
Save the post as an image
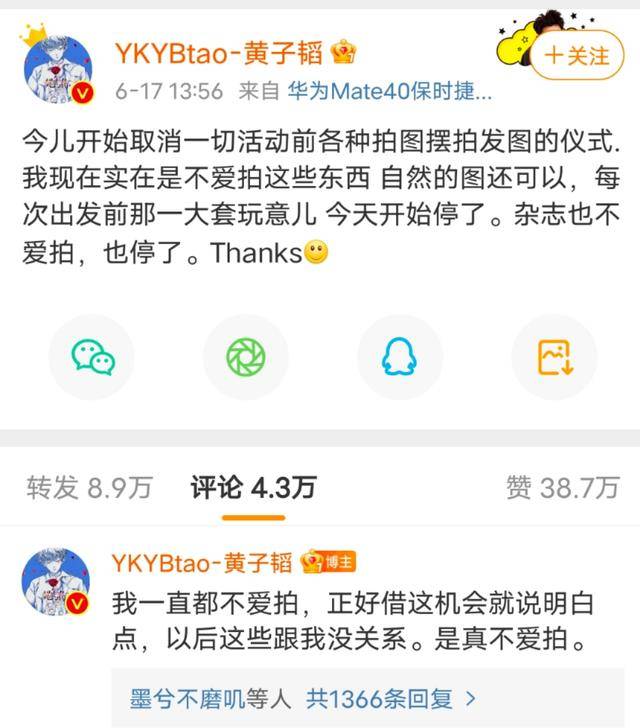point(554,357)
